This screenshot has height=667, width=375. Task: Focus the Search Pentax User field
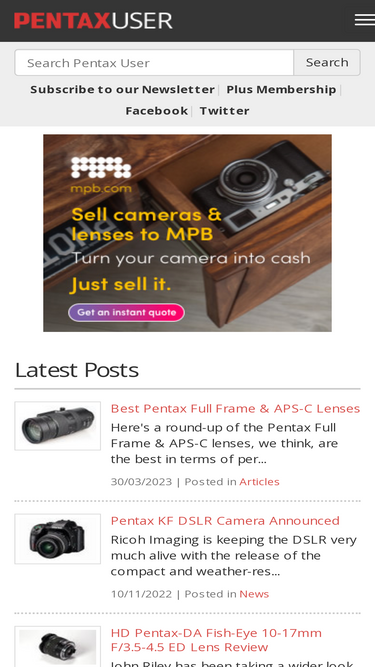pyautogui.click(x=154, y=63)
